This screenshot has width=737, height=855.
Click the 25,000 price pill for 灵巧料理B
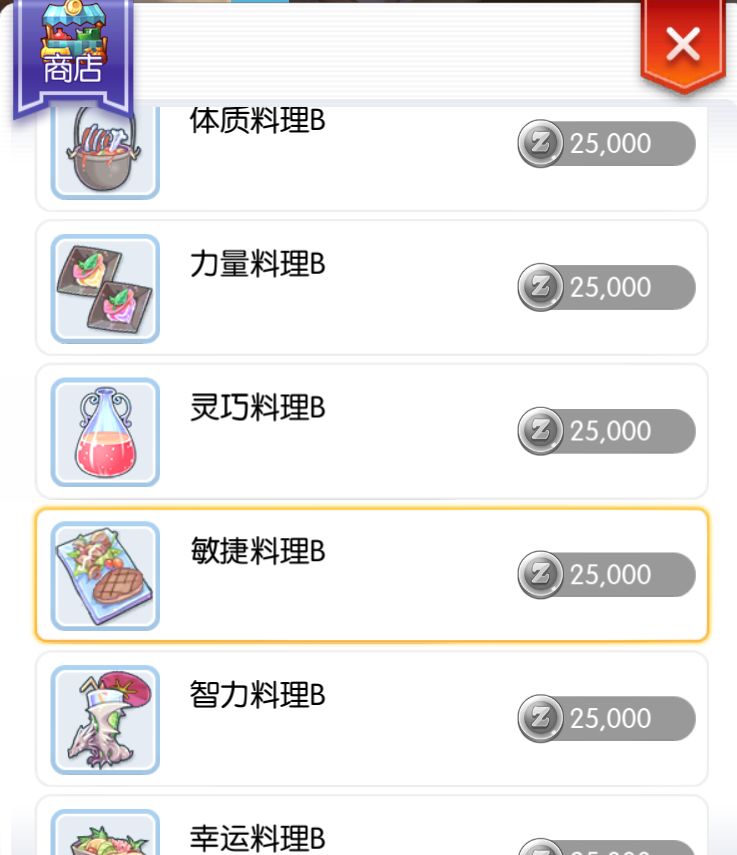click(x=605, y=431)
